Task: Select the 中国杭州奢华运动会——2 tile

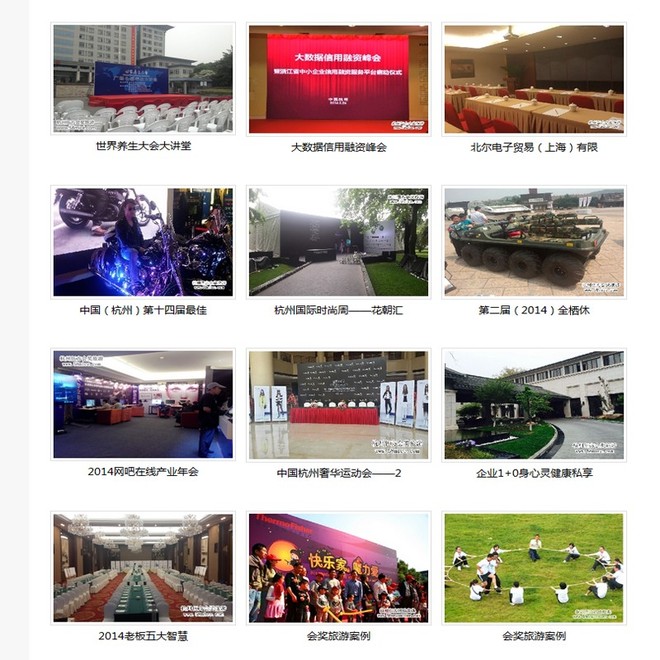Action: [339, 404]
